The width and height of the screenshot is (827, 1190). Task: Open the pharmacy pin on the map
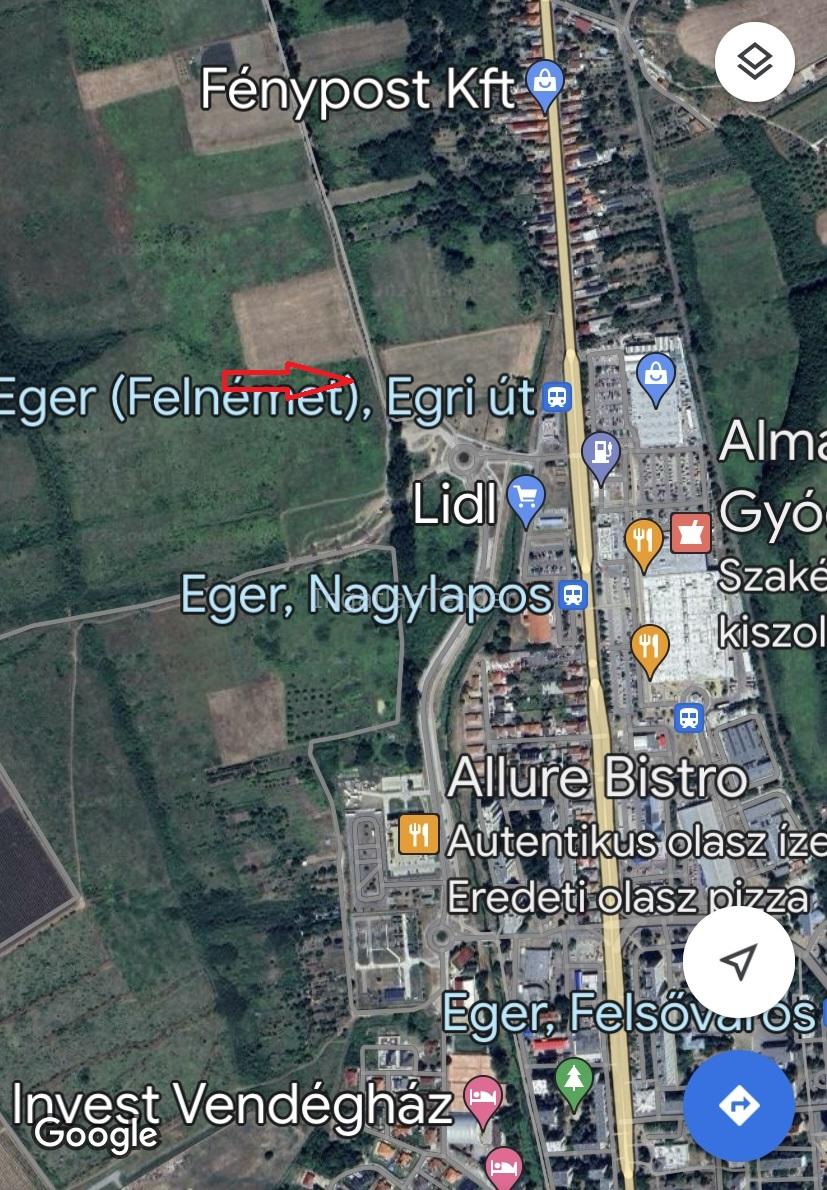(690, 533)
